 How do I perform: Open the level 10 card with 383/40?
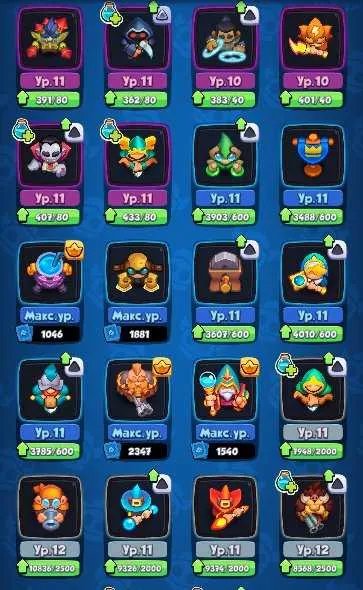coord(225,57)
